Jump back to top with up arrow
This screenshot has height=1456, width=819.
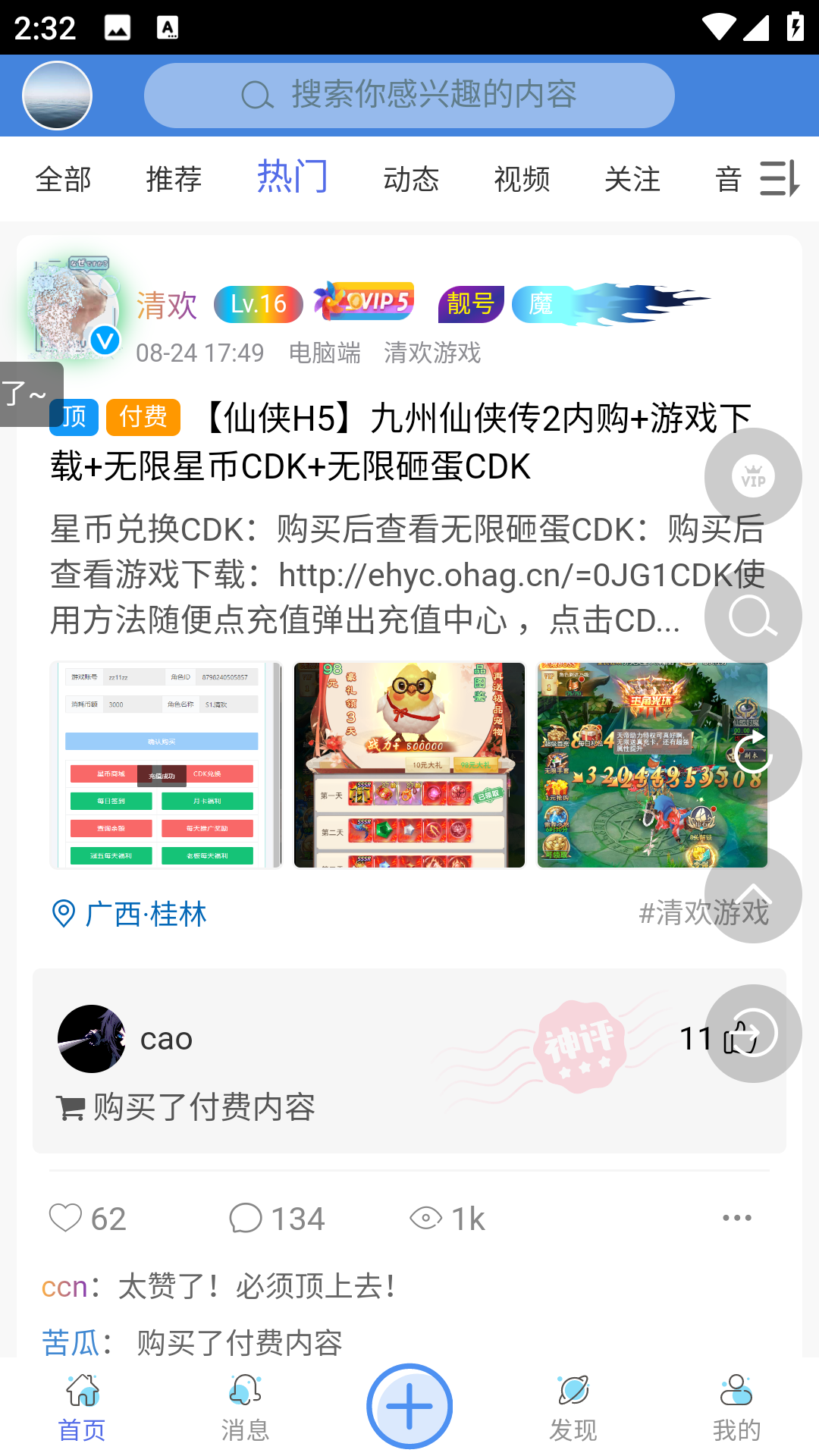click(753, 895)
